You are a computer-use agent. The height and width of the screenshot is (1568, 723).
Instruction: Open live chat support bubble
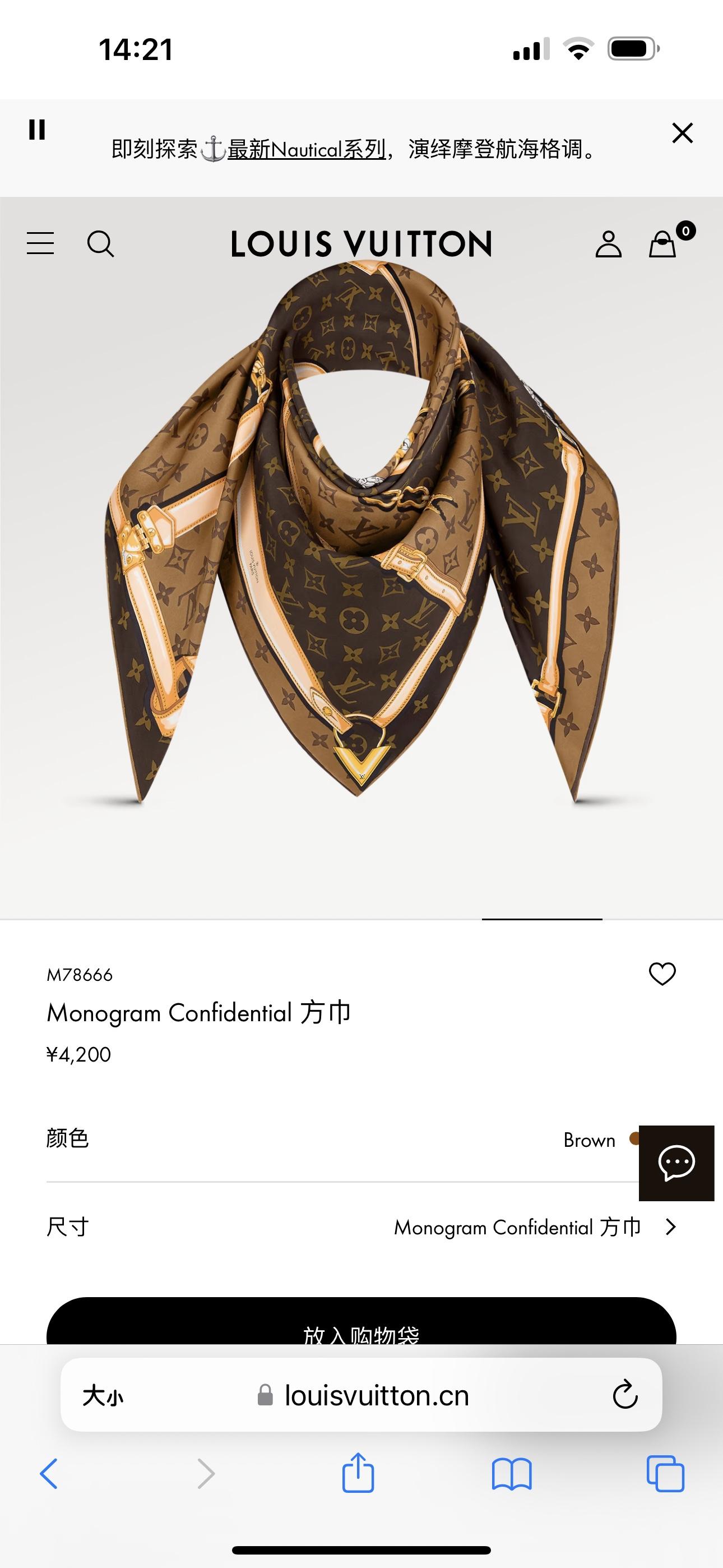coord(676,1163)
